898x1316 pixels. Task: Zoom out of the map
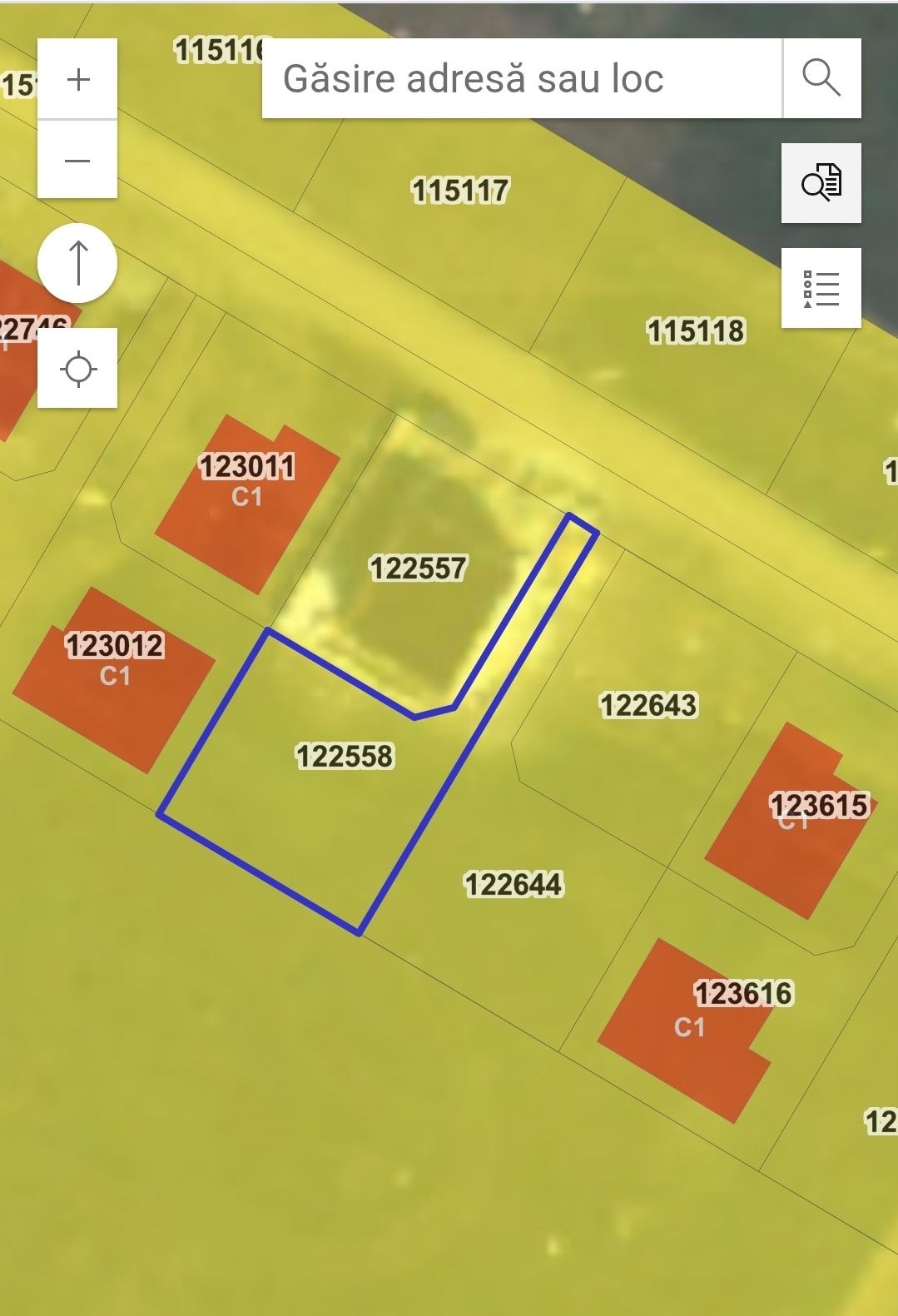[77, 160]
